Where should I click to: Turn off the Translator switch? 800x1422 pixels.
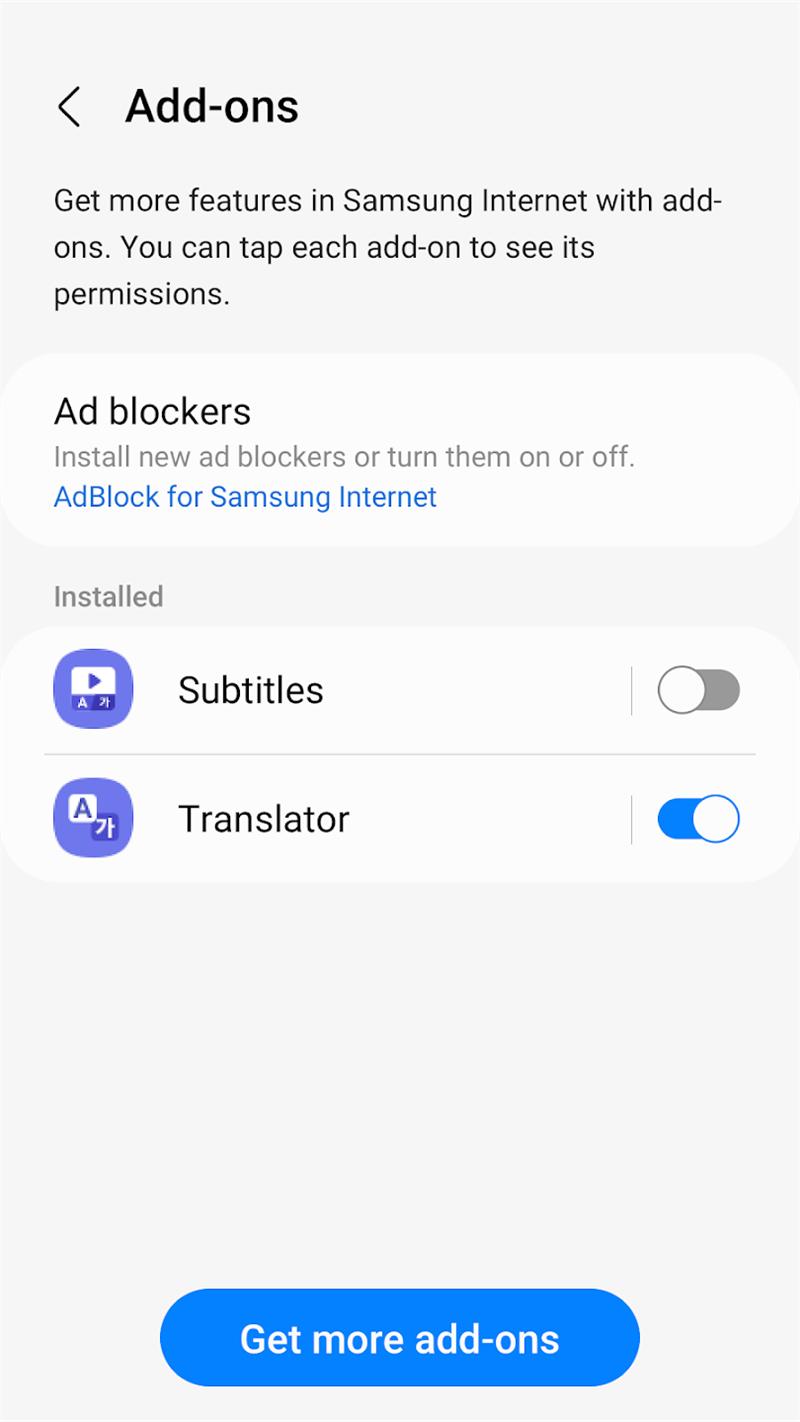tap(698, 819)
